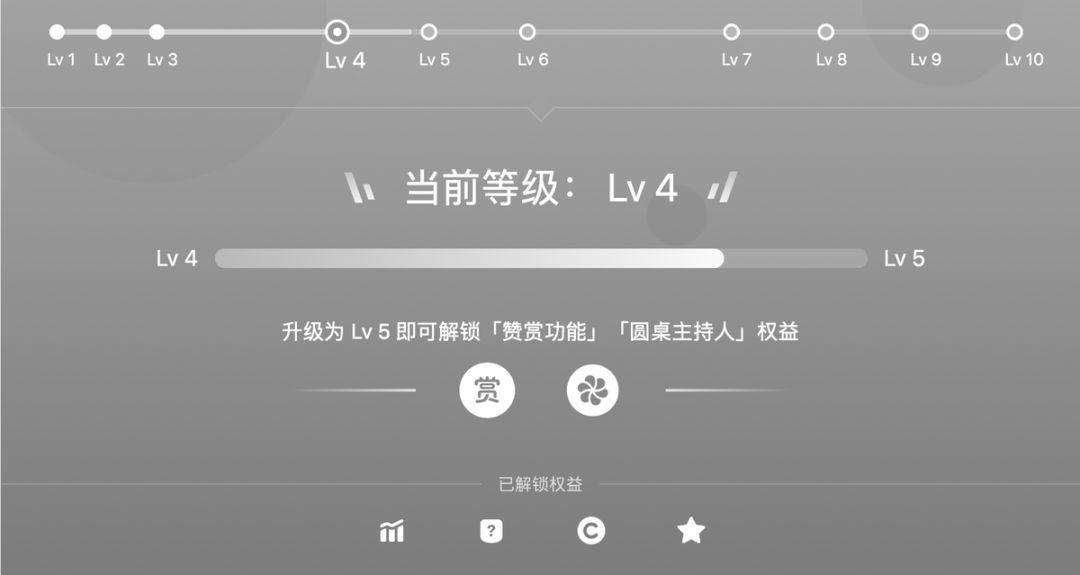Jump to the Lv 7 marker
This screenshot has width=1080, height=575.
pos(731,32)
